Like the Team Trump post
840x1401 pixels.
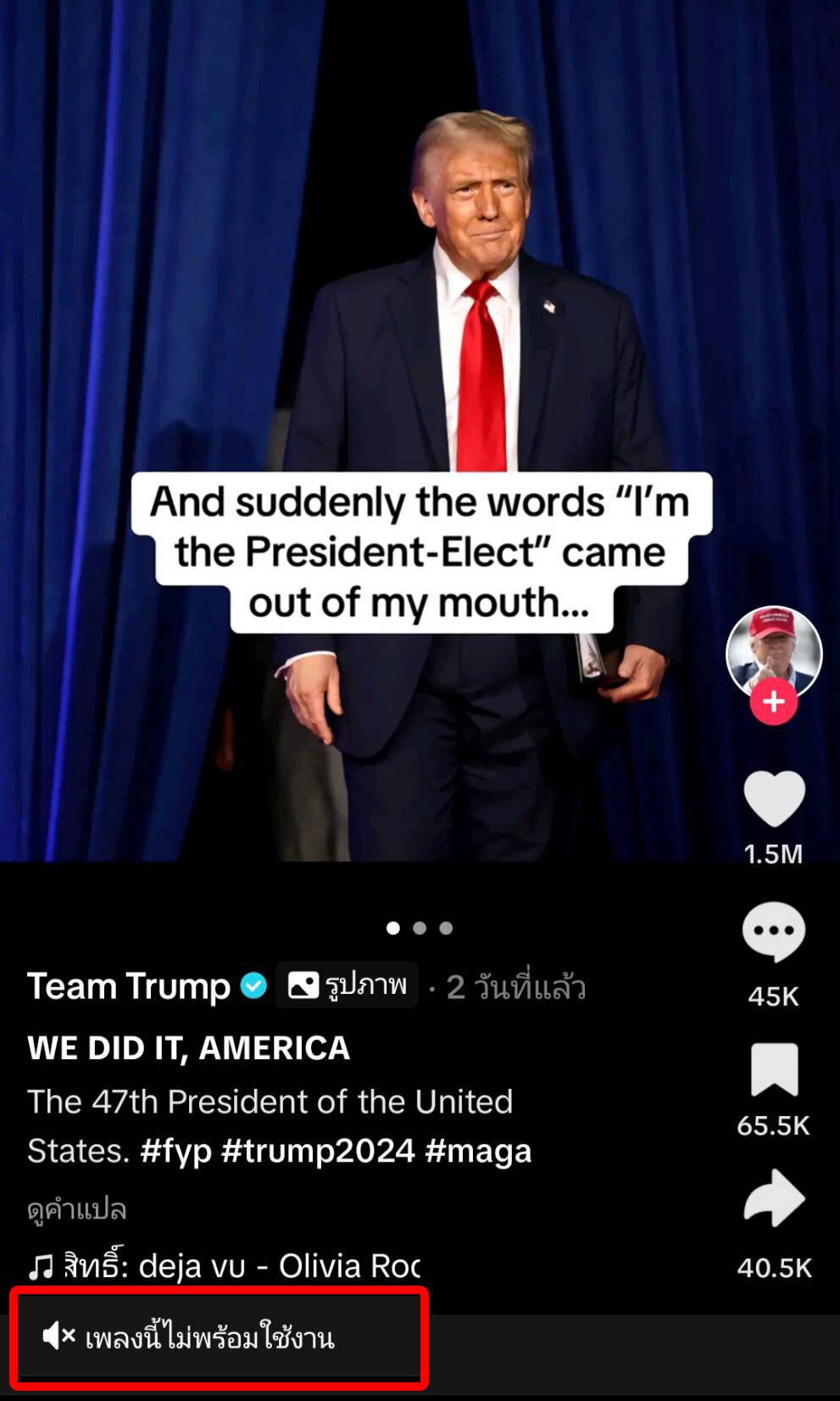(x=773, y=799)
